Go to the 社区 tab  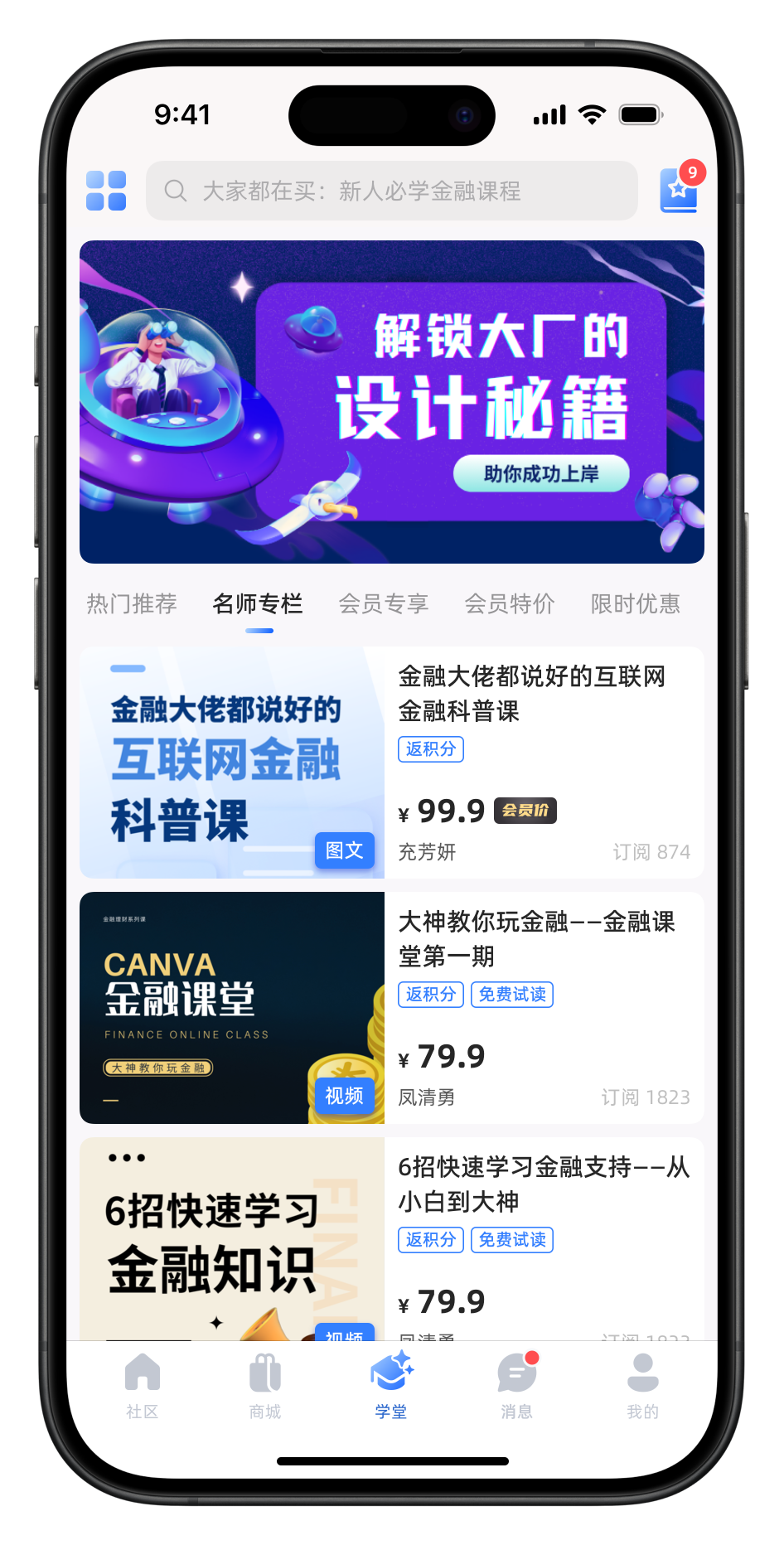143,1386
